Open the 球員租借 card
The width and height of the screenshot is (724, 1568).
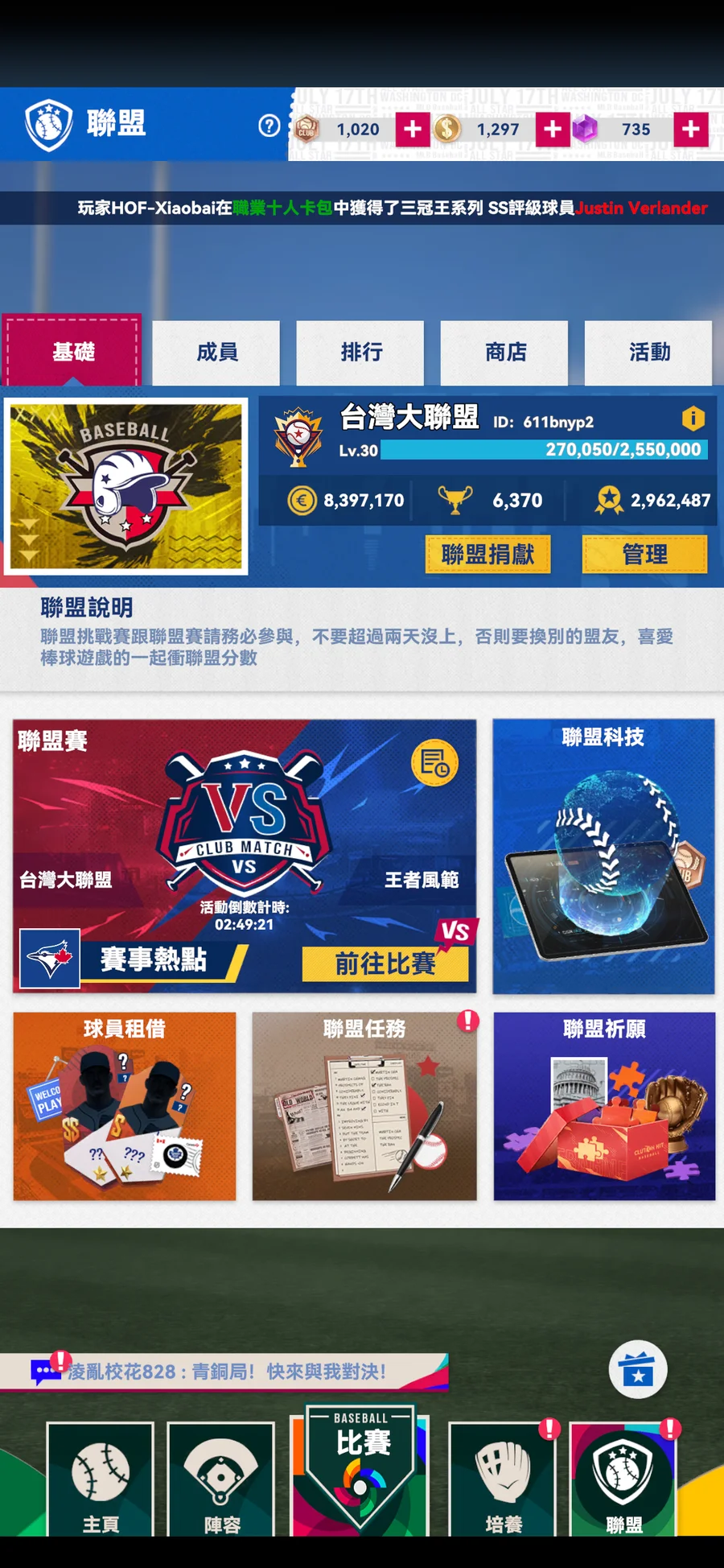pos(125,1106)
